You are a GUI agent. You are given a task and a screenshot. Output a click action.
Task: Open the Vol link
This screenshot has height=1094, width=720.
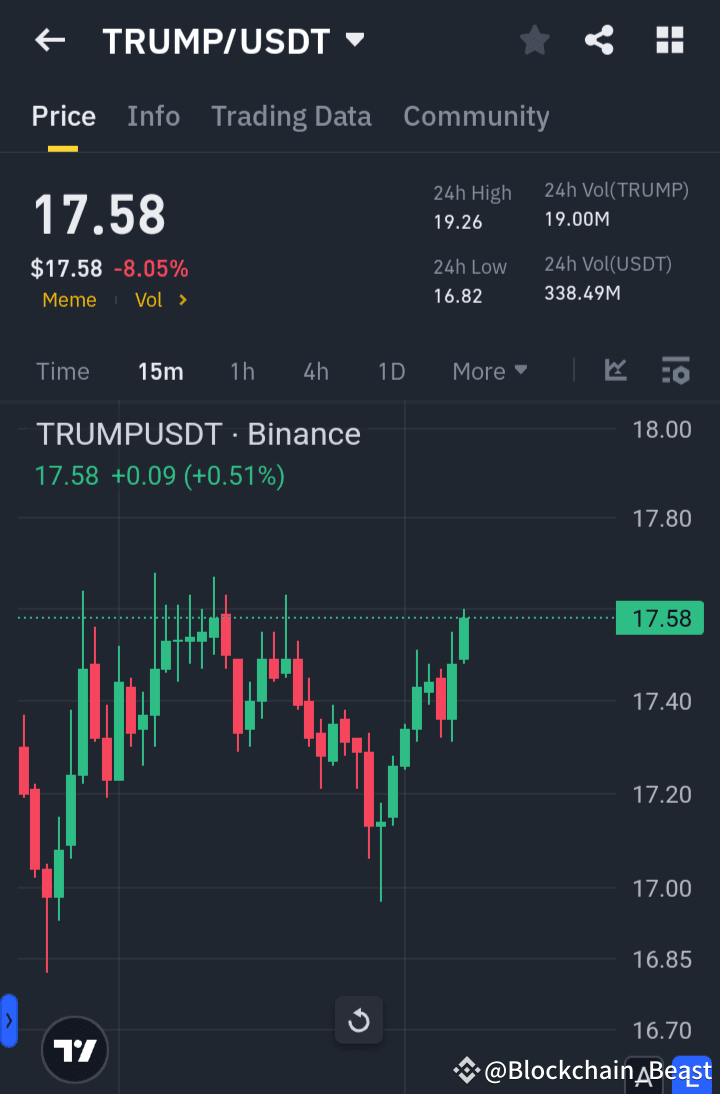(x=146, y=299)
